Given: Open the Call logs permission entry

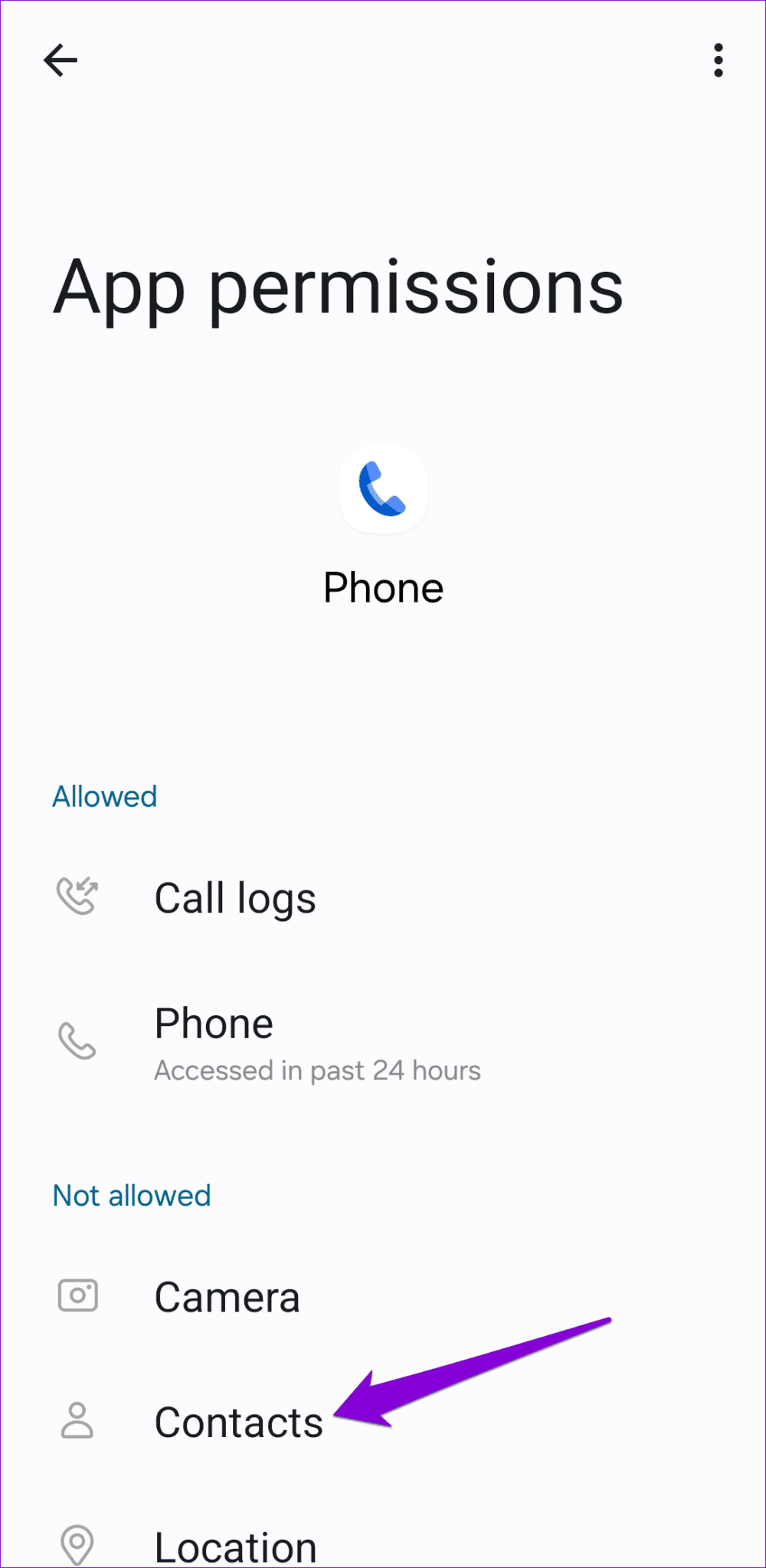Looking at the screenshot, I should coord(234,897).
